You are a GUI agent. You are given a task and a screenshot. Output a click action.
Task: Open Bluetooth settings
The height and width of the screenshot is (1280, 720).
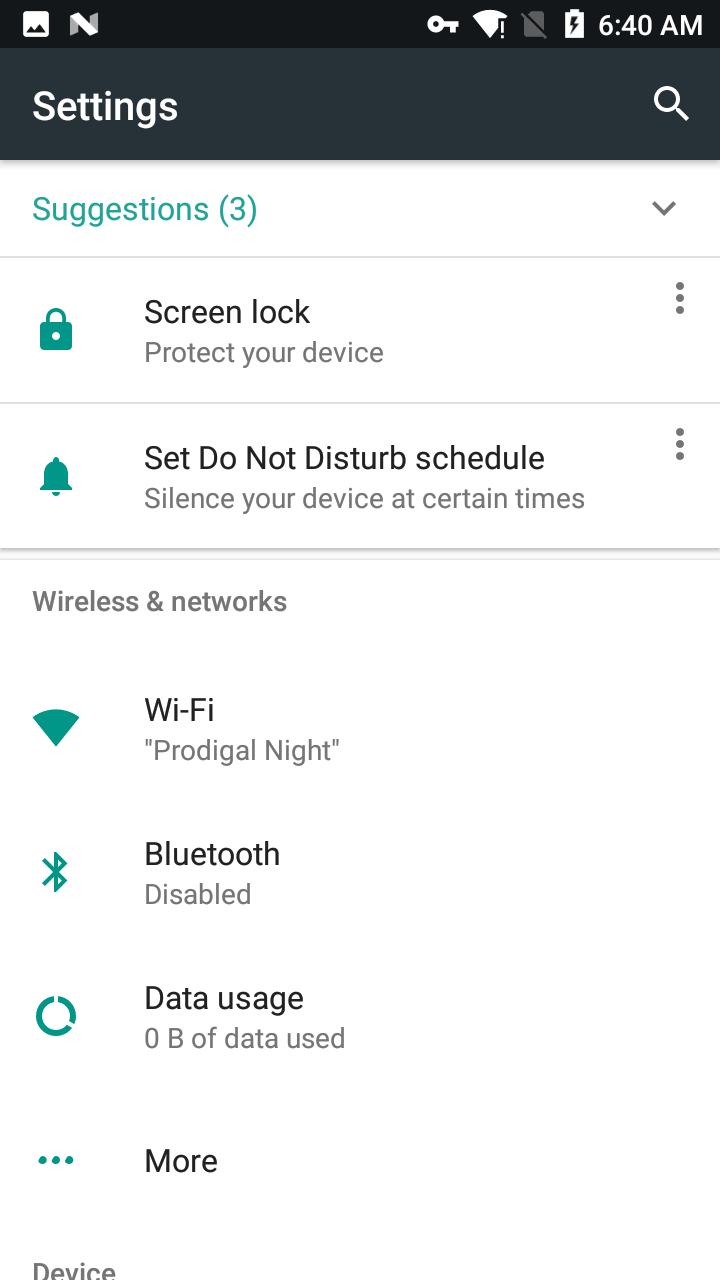pyautogui.click(x=360, y=872)
